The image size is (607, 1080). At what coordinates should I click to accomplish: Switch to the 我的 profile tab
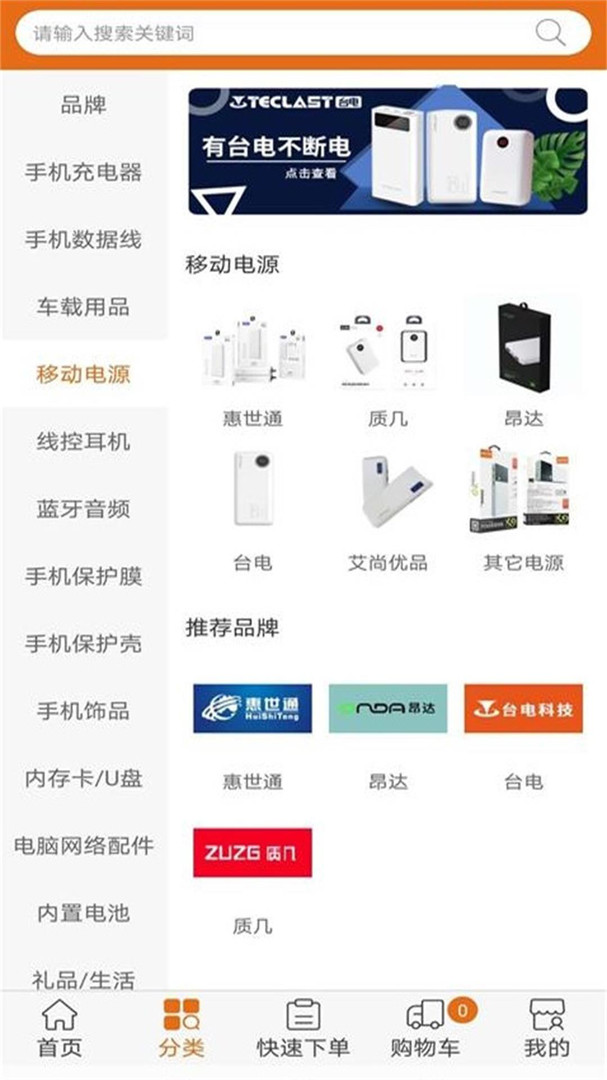547,1028
